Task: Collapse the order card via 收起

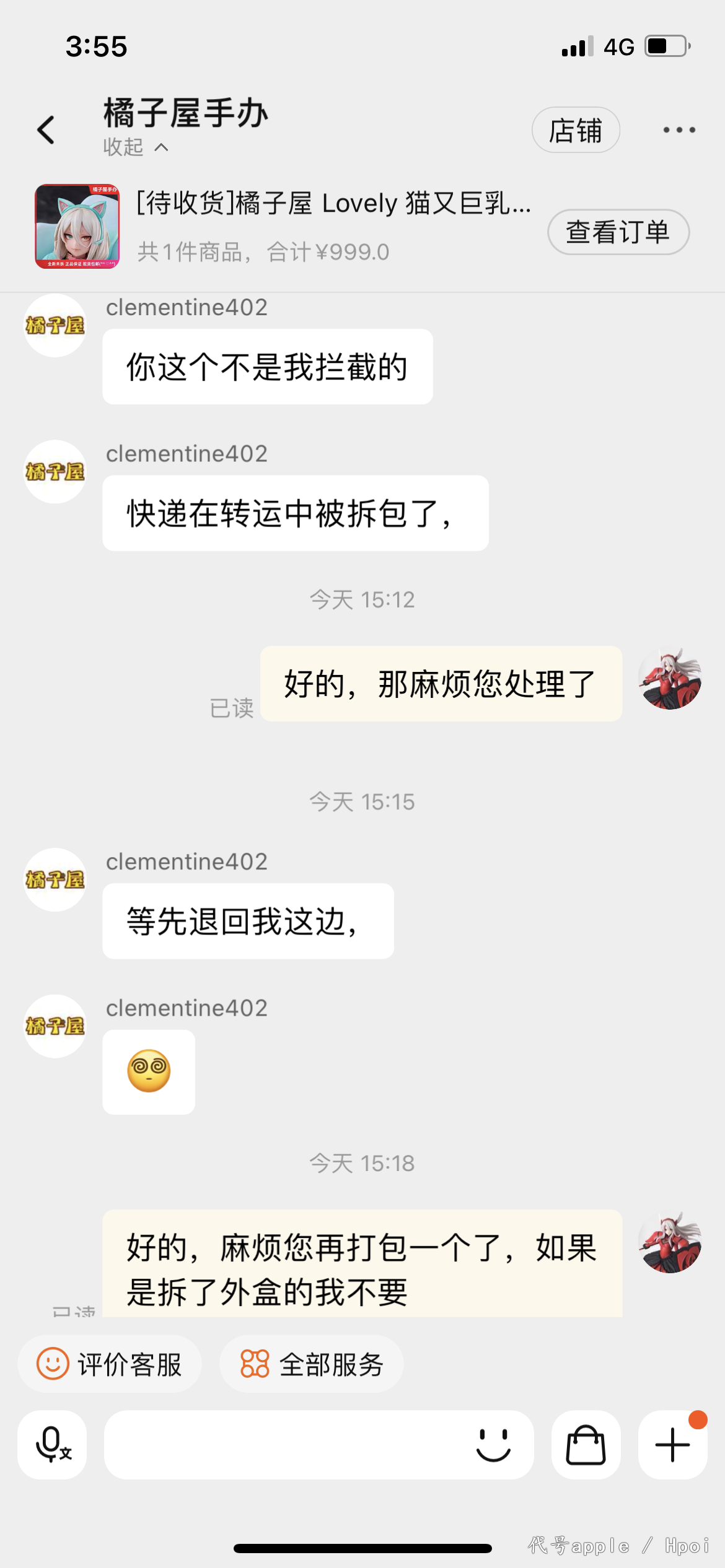Action: [x=135, y=147]
